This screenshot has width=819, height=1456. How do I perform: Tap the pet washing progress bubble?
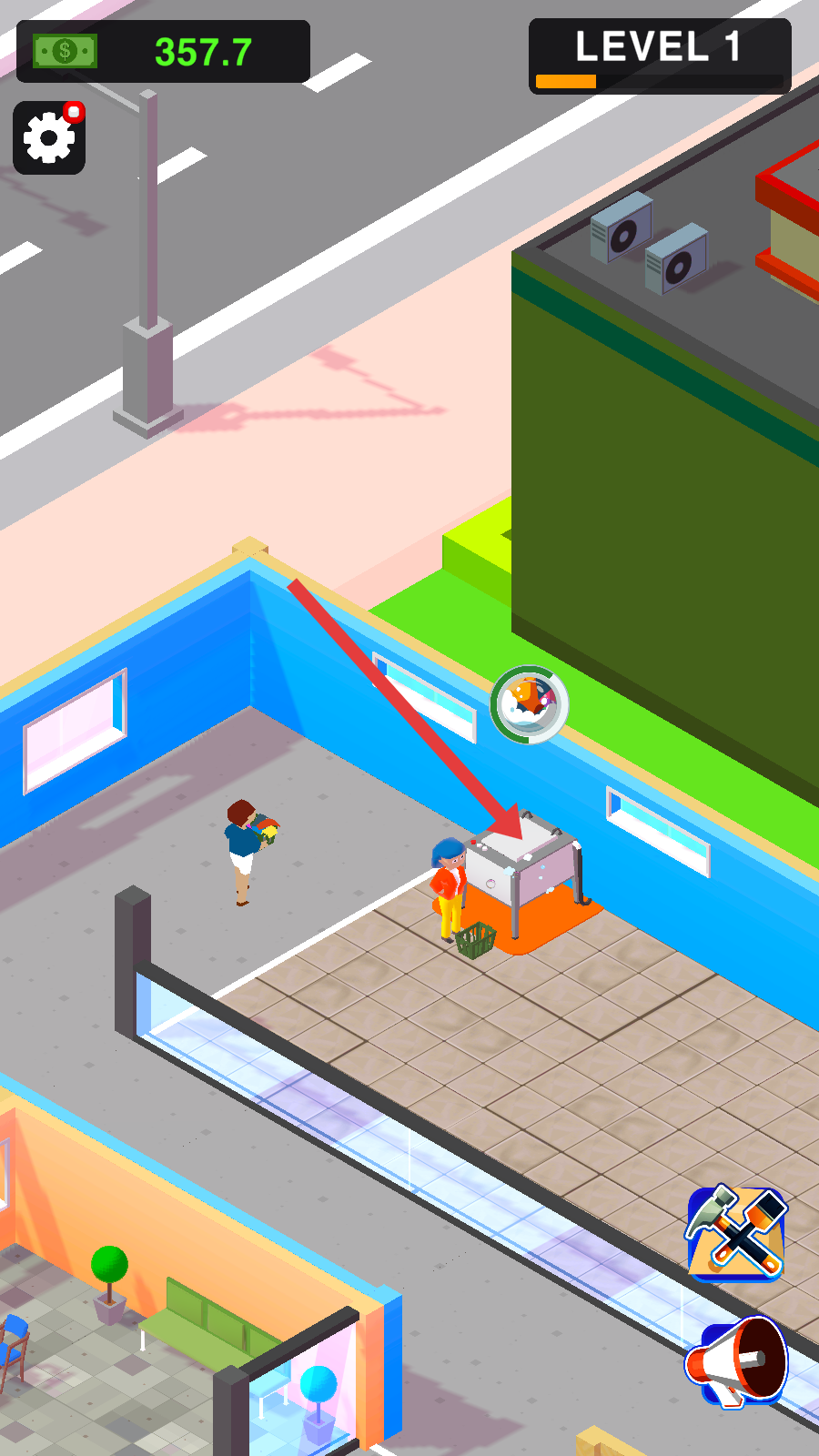[529, 704]
